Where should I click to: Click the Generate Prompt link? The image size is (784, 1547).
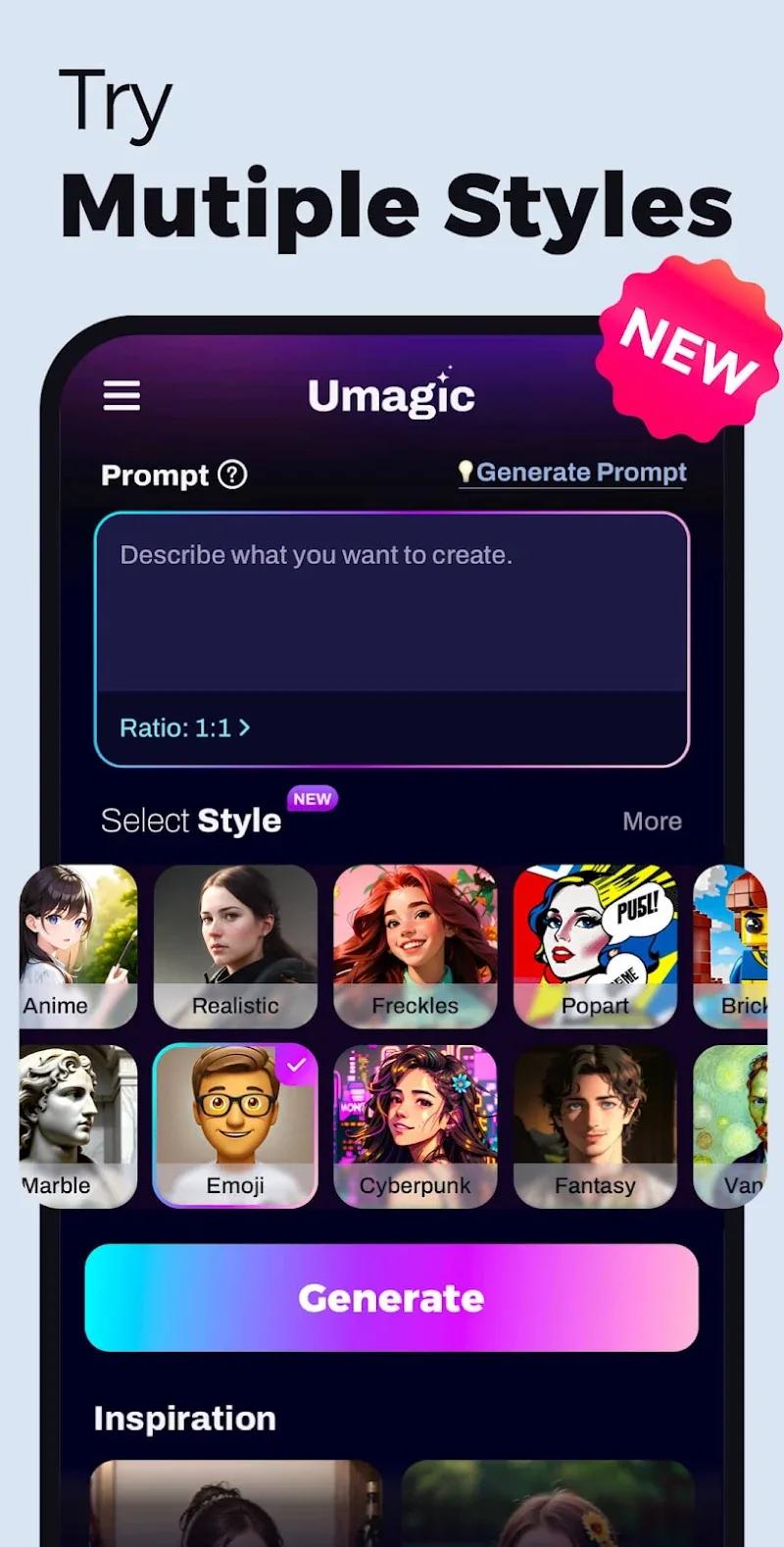tap(580, 472)
